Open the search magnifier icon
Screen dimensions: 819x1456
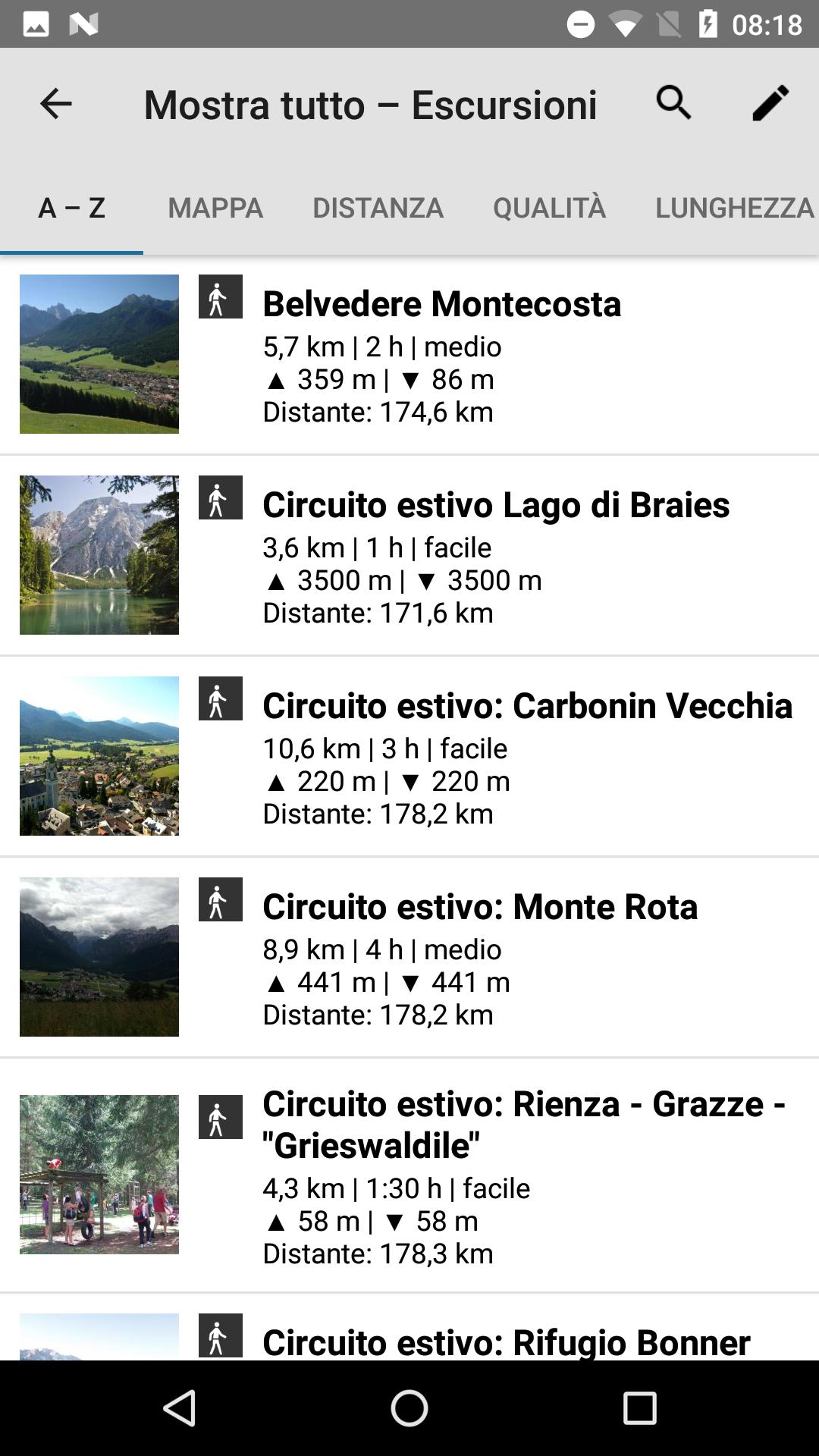click(674, 102)
